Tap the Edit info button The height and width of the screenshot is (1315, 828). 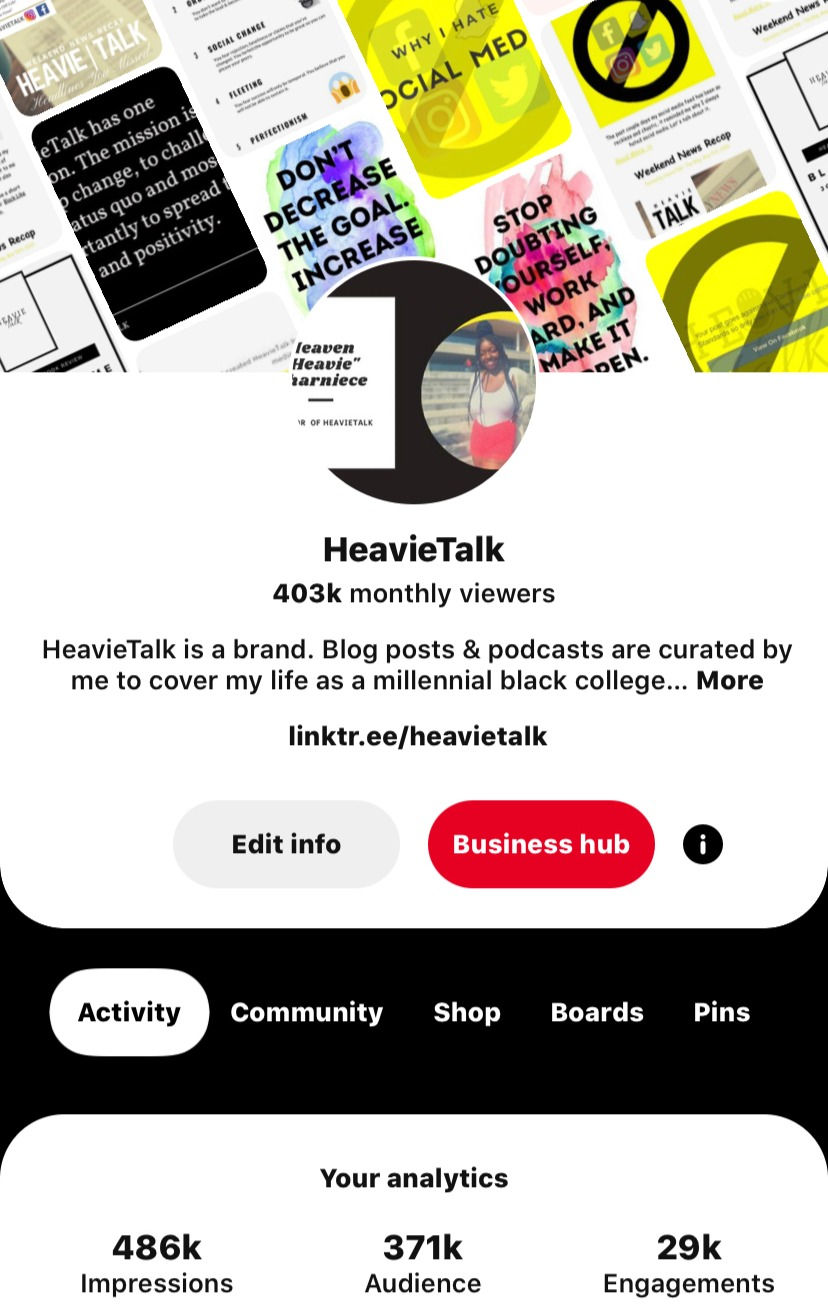[286, 844]
